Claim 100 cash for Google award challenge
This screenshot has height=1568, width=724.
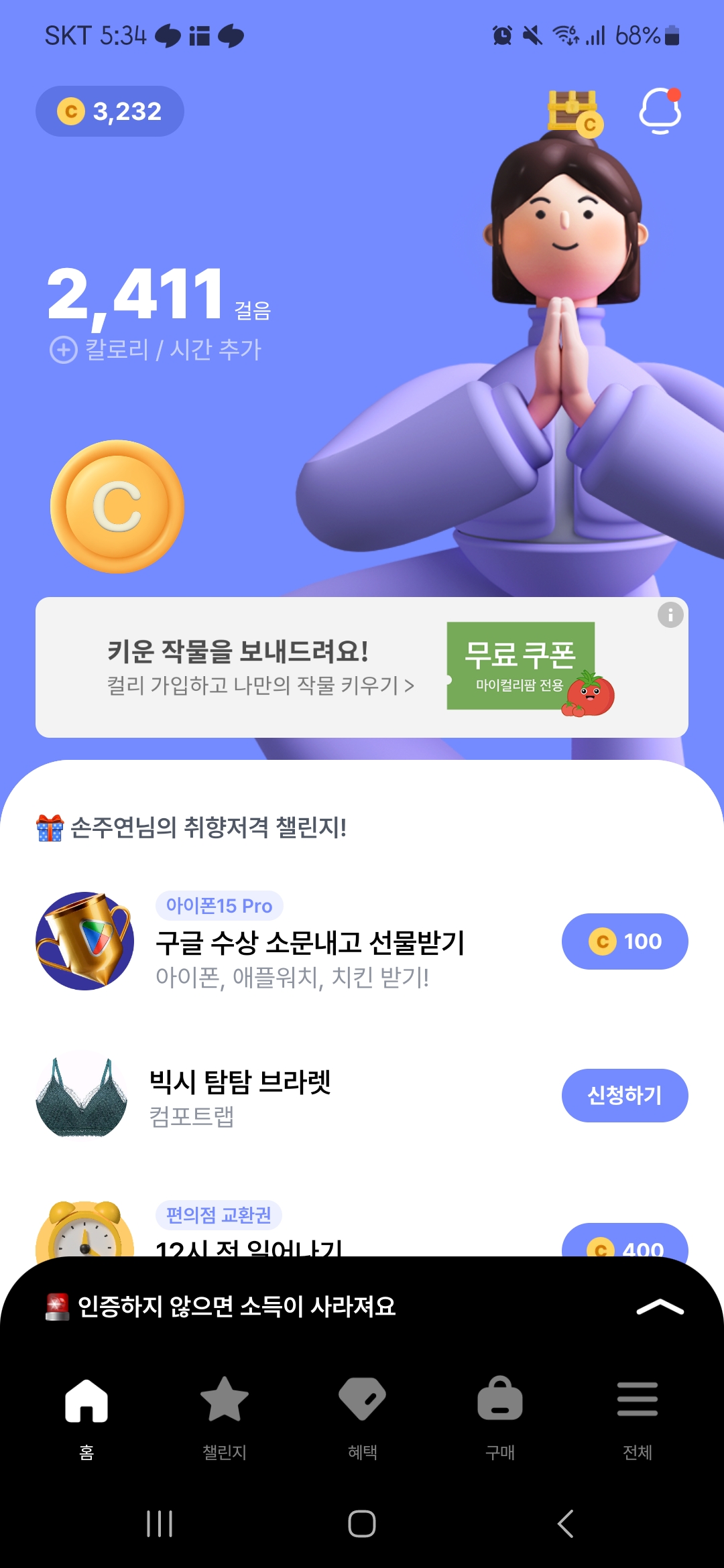625,941
